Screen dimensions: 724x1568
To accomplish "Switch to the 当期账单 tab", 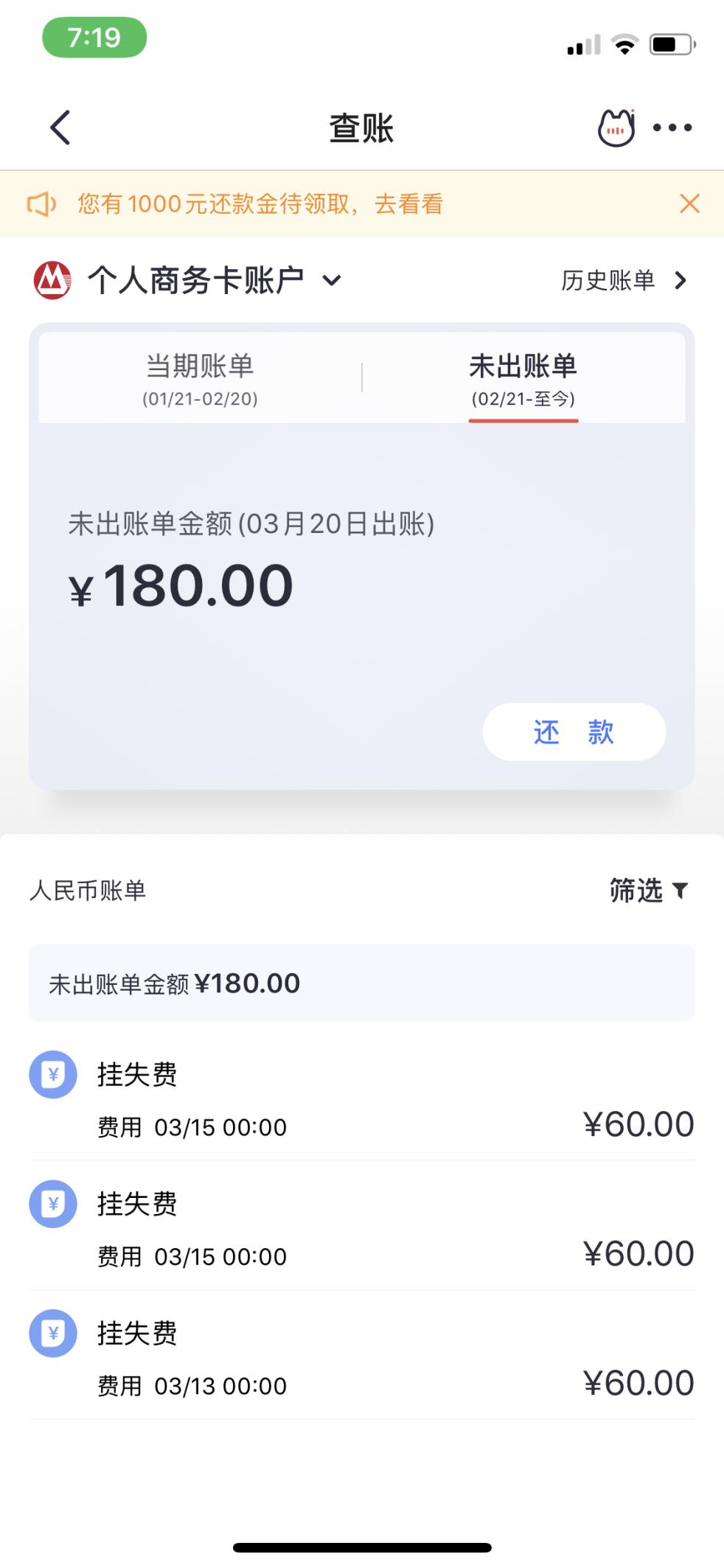I will [200, 378].
